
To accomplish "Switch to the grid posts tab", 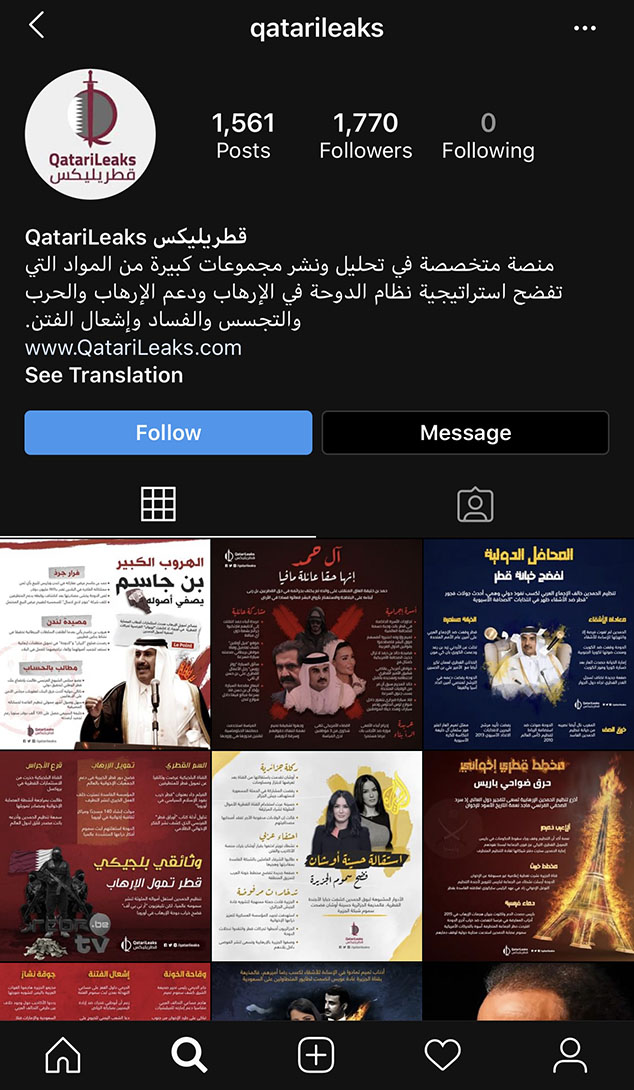I will pyautogui.click(x=158, y=504).
